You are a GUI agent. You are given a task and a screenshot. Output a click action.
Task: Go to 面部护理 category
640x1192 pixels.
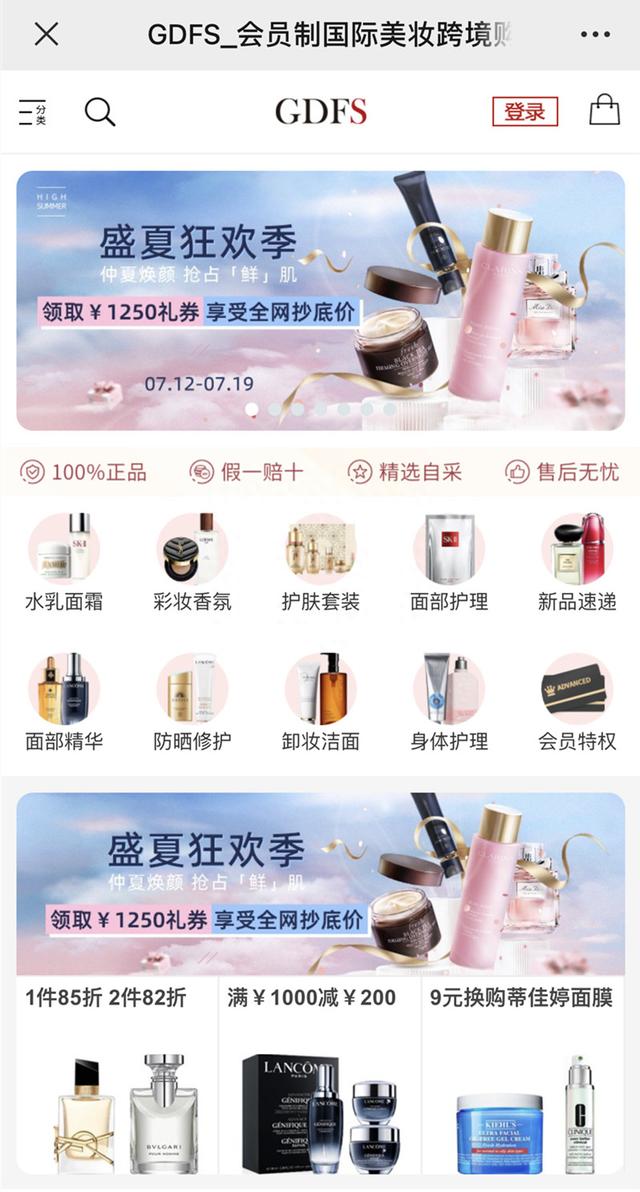click(448, 562)
